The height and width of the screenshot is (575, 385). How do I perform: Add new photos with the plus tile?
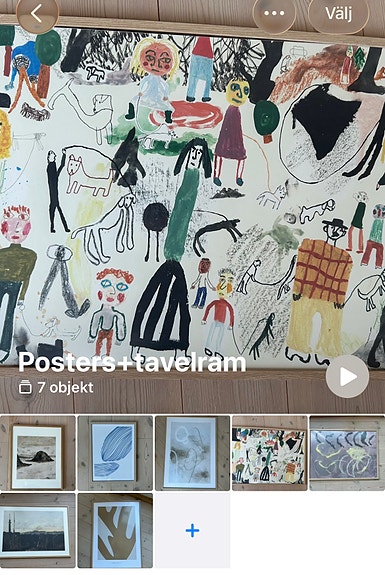point(192,530)
